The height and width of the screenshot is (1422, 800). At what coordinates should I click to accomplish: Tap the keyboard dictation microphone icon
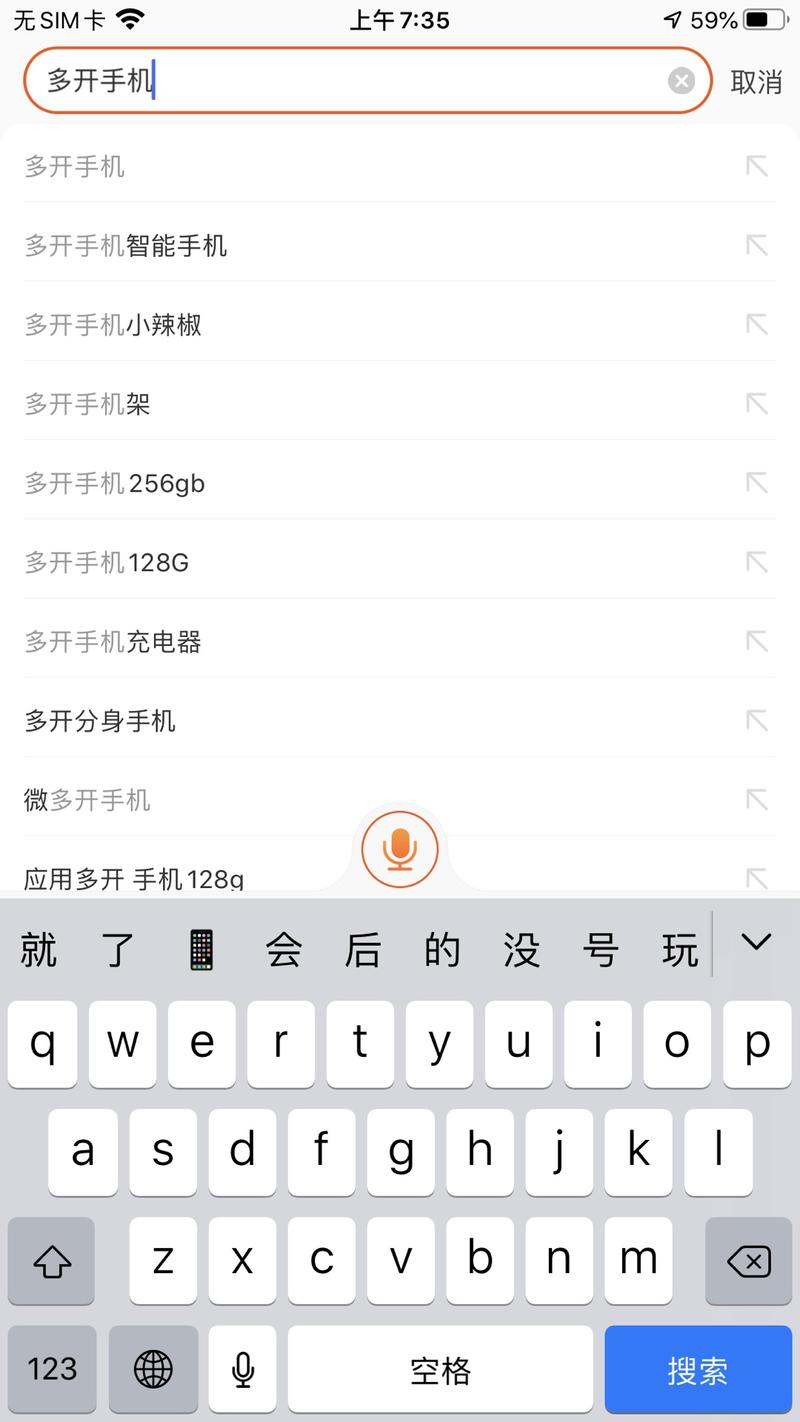pyautogui.click(x=242, y=1369)
